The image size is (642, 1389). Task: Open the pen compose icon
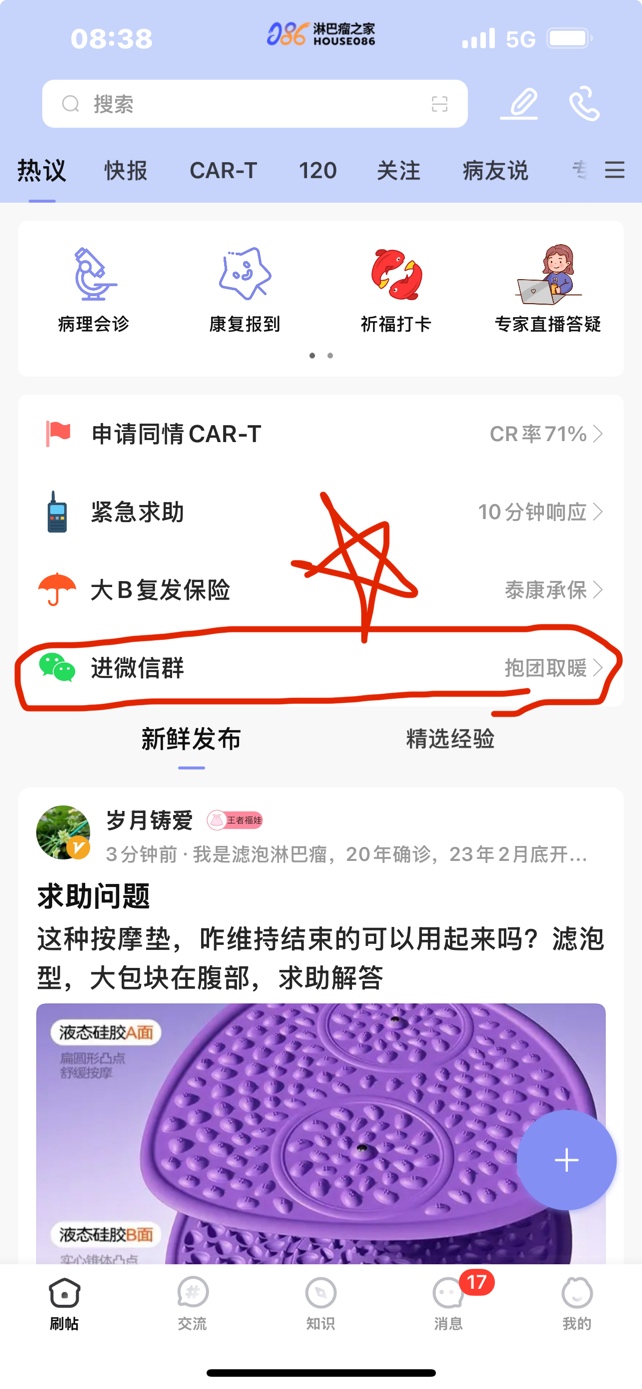(520, 104)
